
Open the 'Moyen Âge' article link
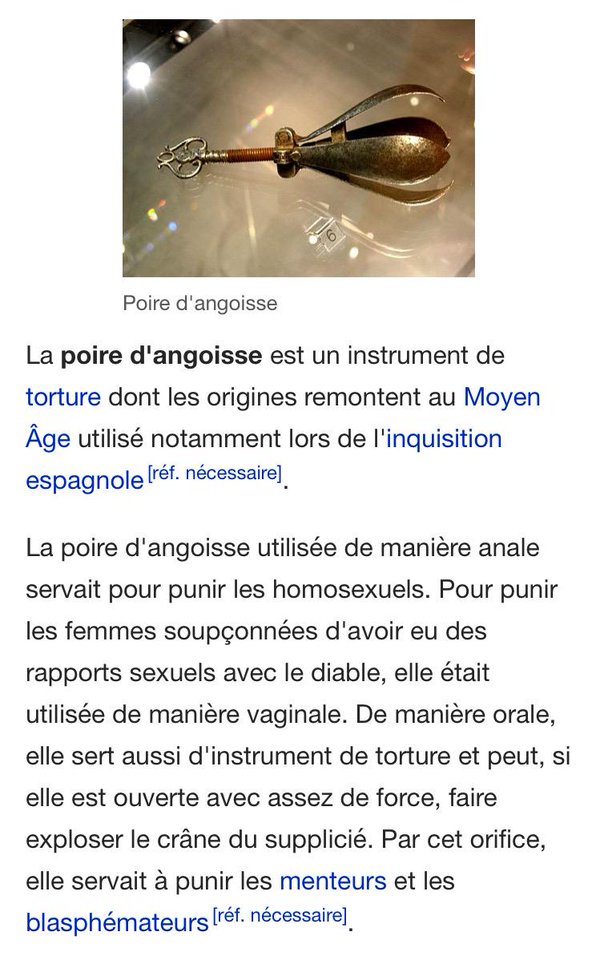pos(501,397)
